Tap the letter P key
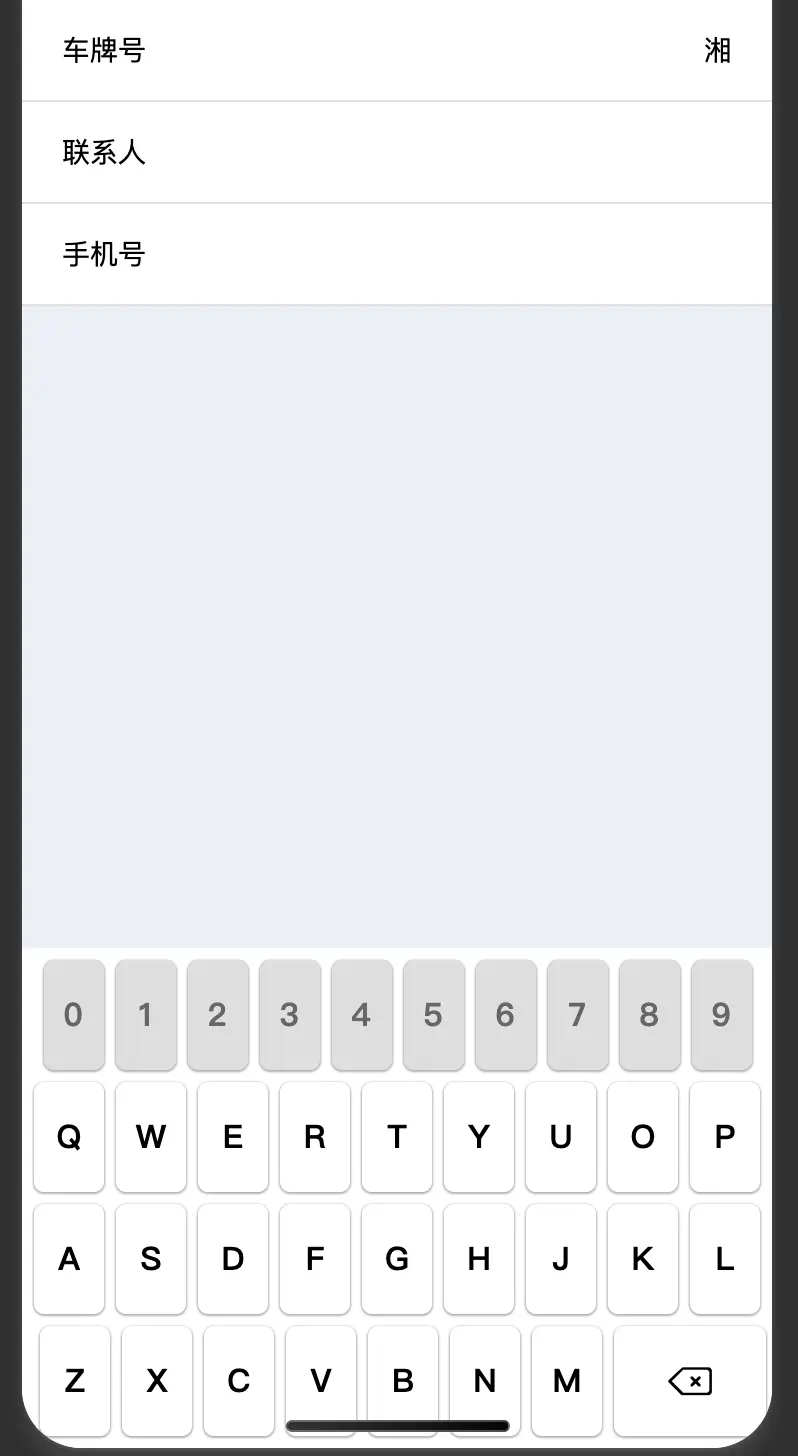798x1456 pixels. pyautogui.click(x=725, y=1137)
